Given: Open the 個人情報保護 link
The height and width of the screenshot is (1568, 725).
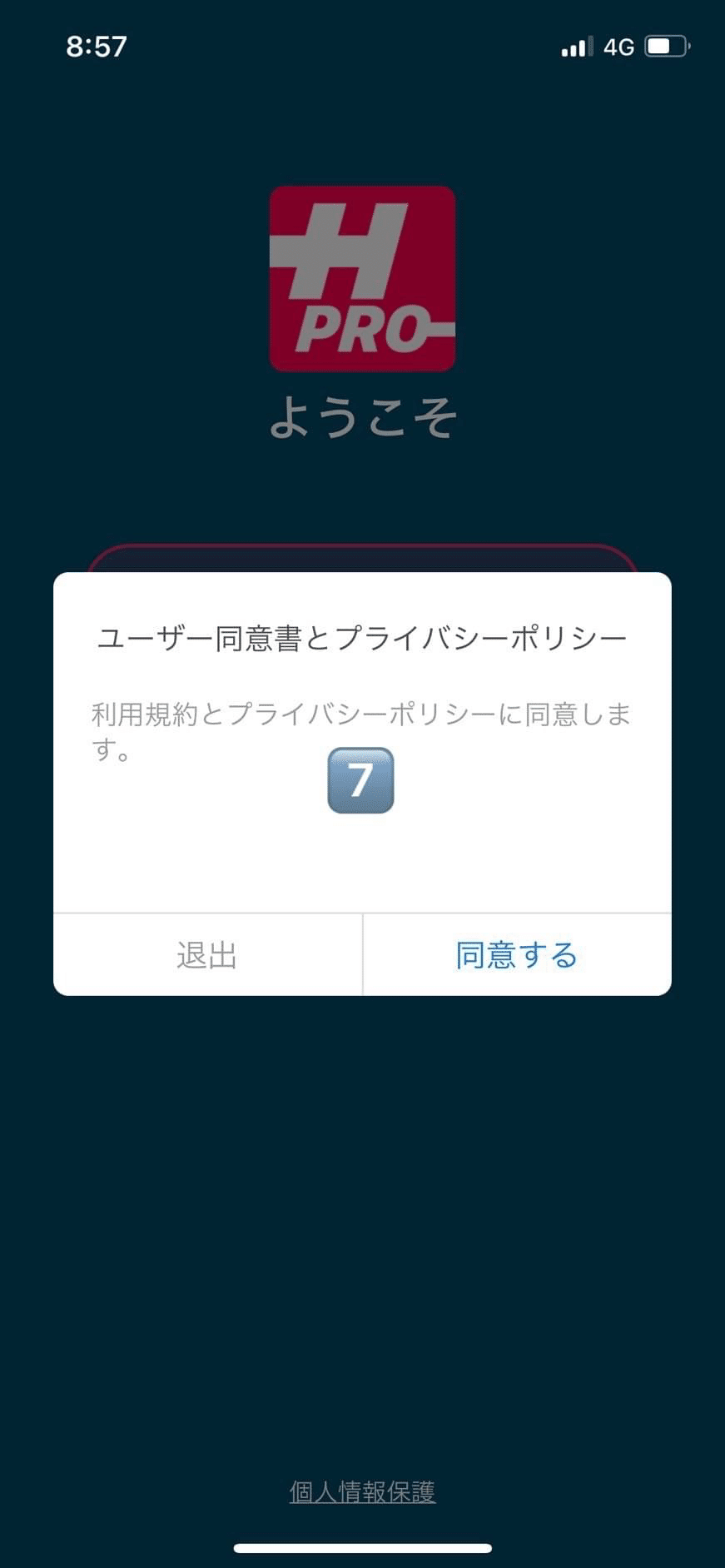Looking at the screenshot, I should click(362, 1491).
